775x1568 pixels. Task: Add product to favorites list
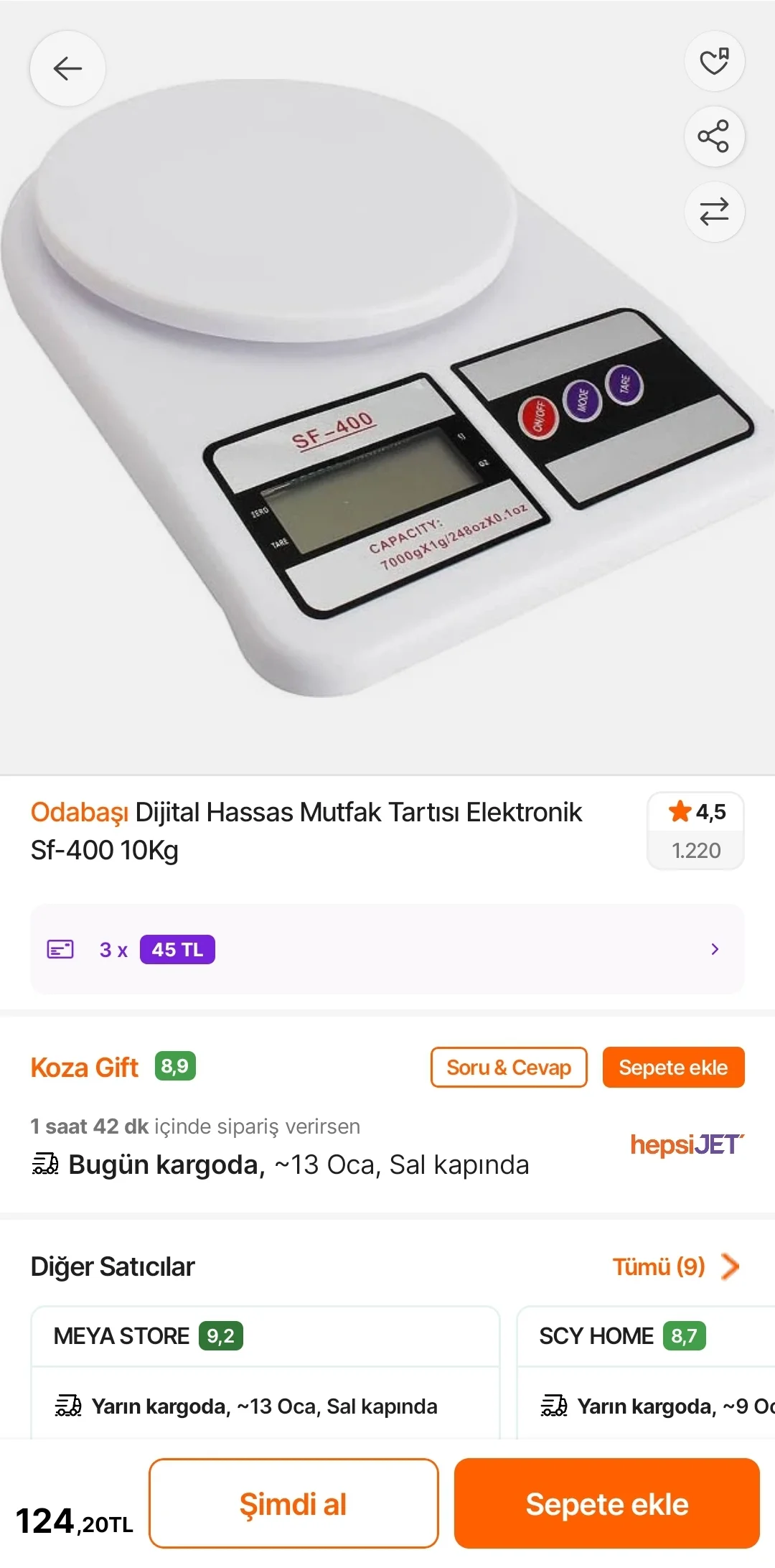click(714, 61)
